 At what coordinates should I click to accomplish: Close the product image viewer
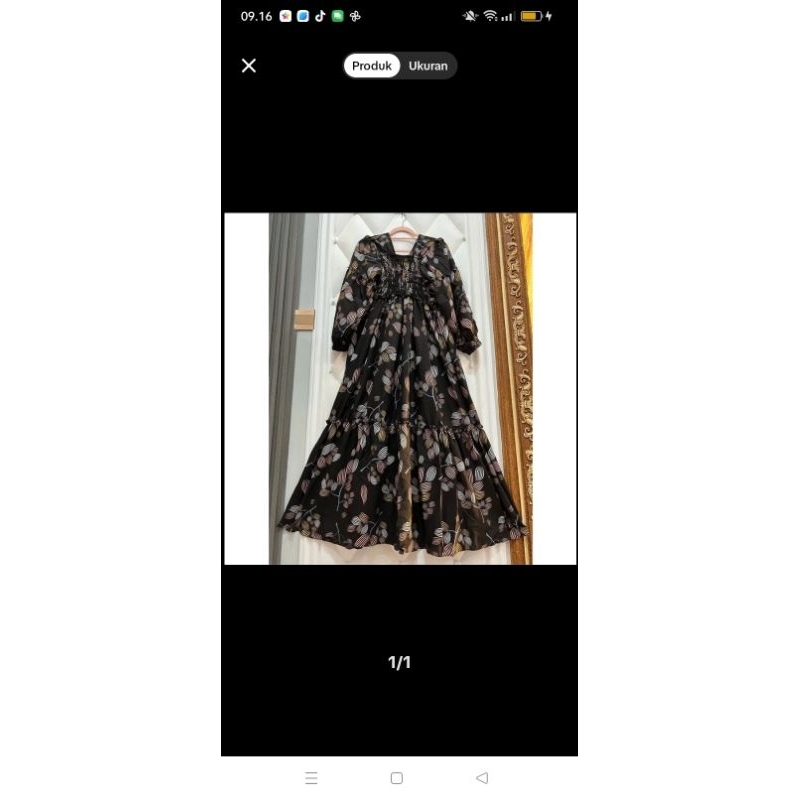248,66
